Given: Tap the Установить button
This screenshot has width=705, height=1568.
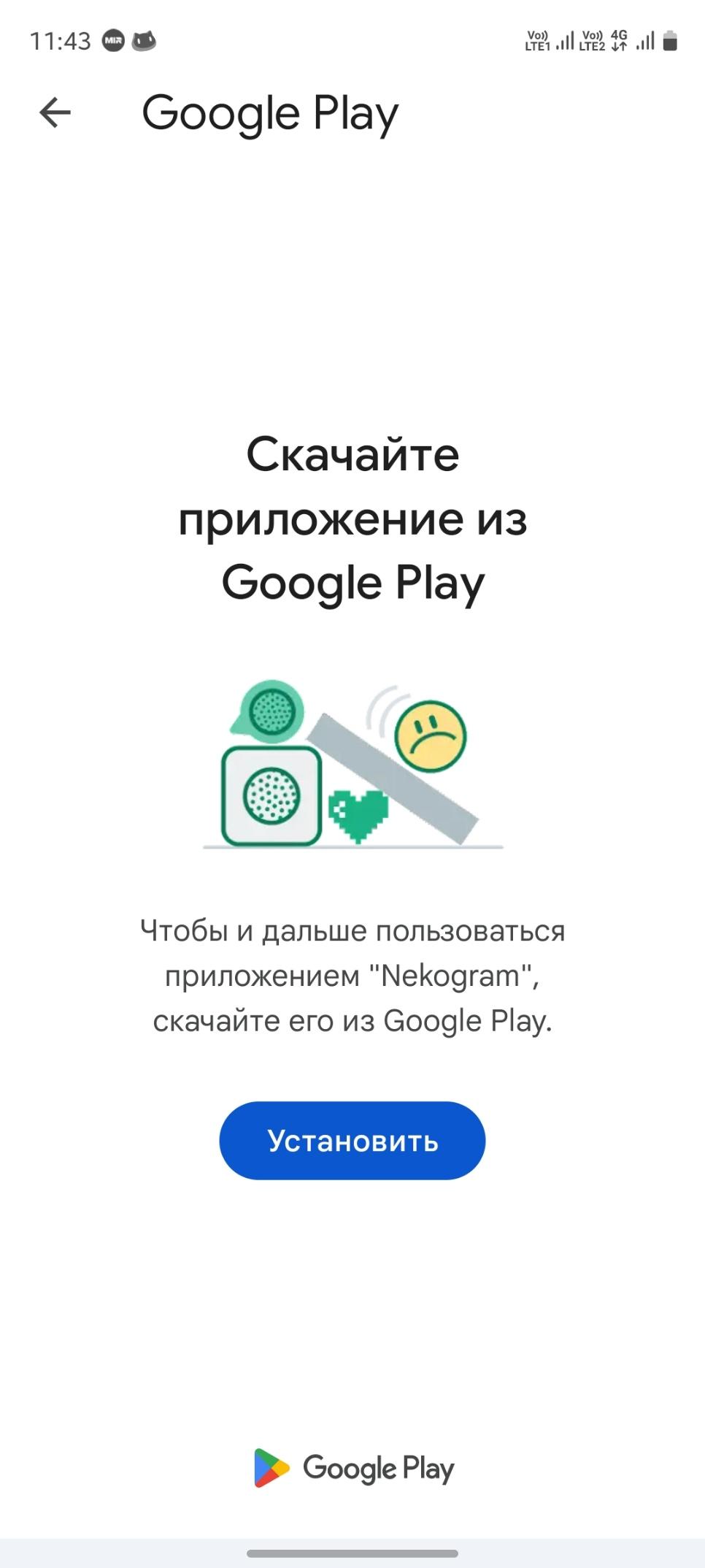Looking at the screenshot, I should 352,1140.
